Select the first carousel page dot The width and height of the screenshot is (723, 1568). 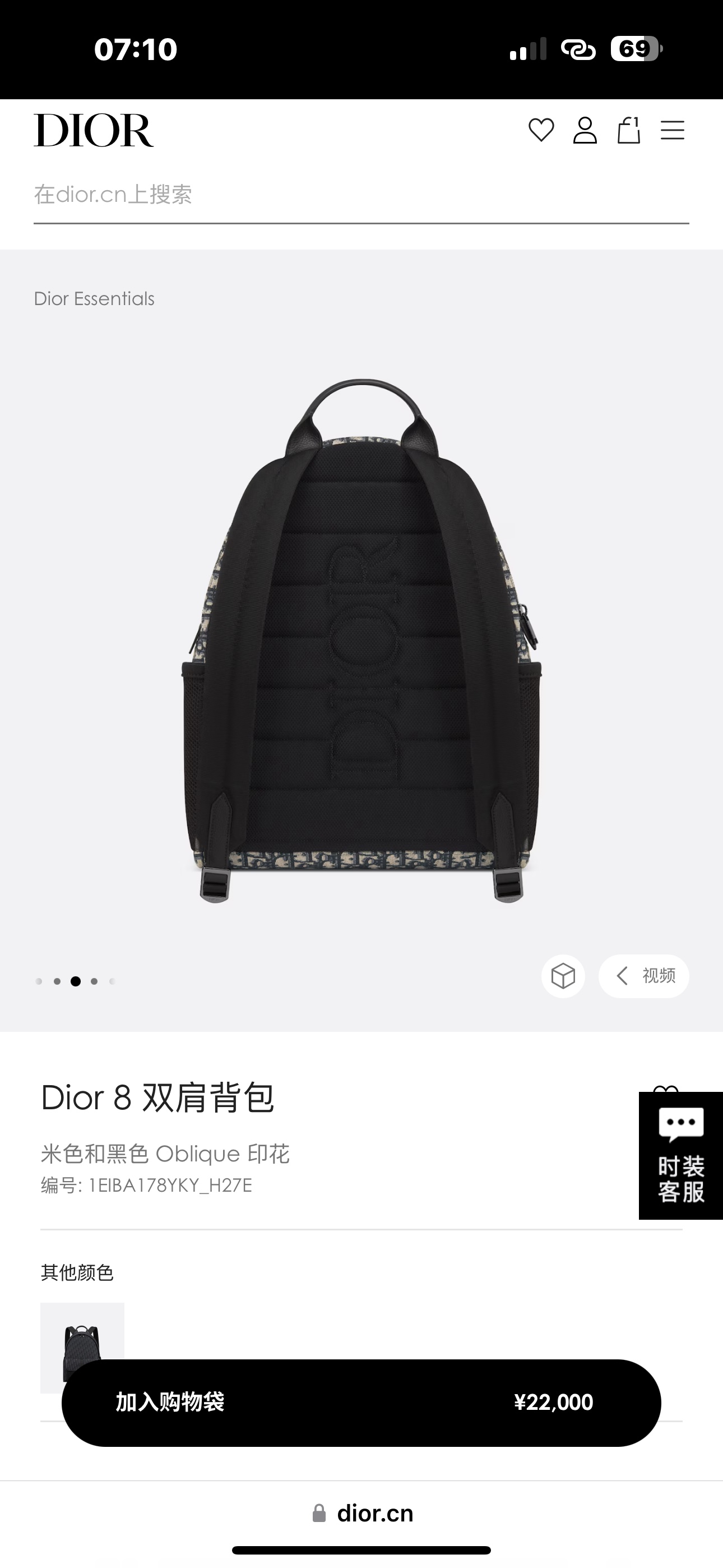(x=40, y=980)
